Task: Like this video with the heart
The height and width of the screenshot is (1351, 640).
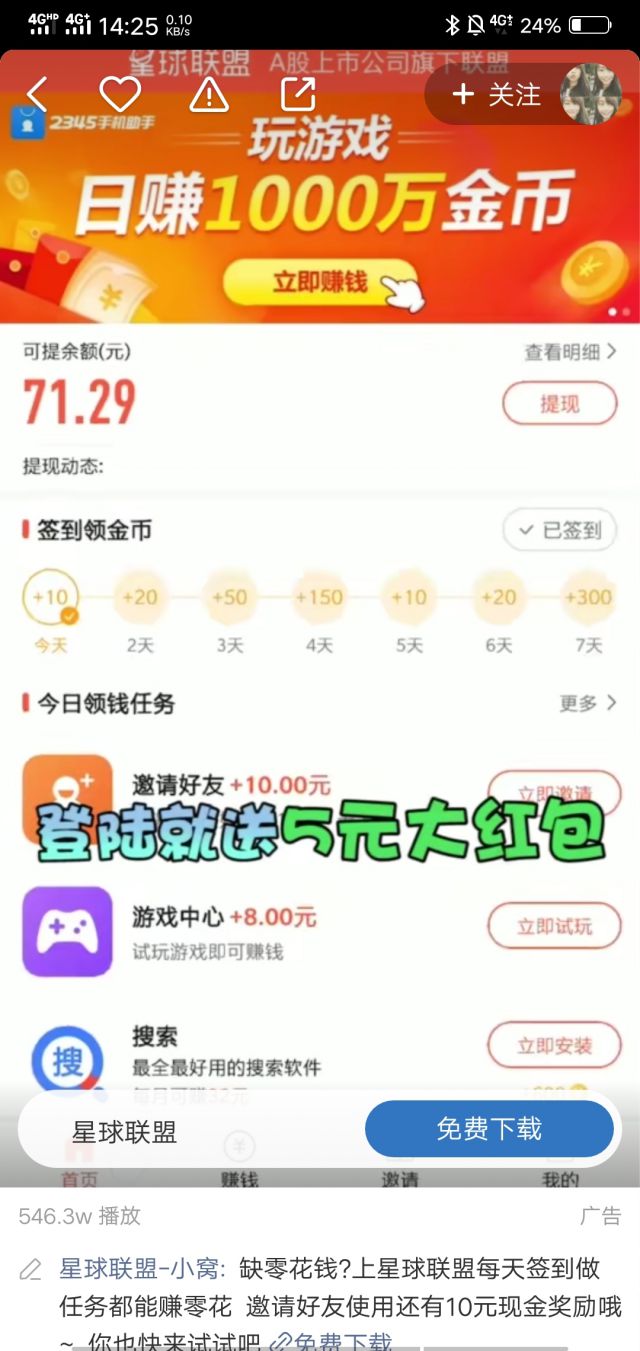Action: (x=120, y=95)
